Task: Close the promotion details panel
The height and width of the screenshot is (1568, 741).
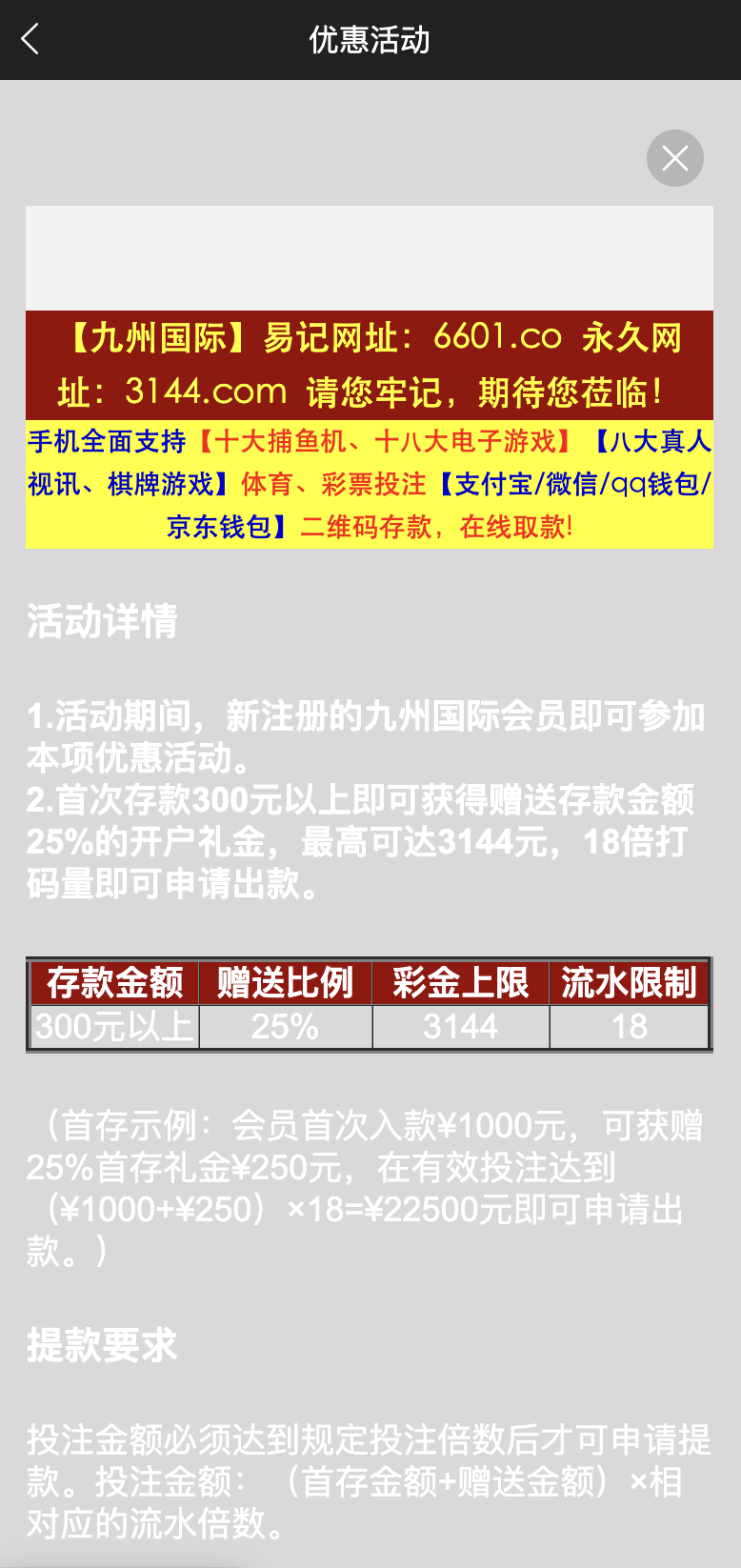Action: [x=674, y=158]
